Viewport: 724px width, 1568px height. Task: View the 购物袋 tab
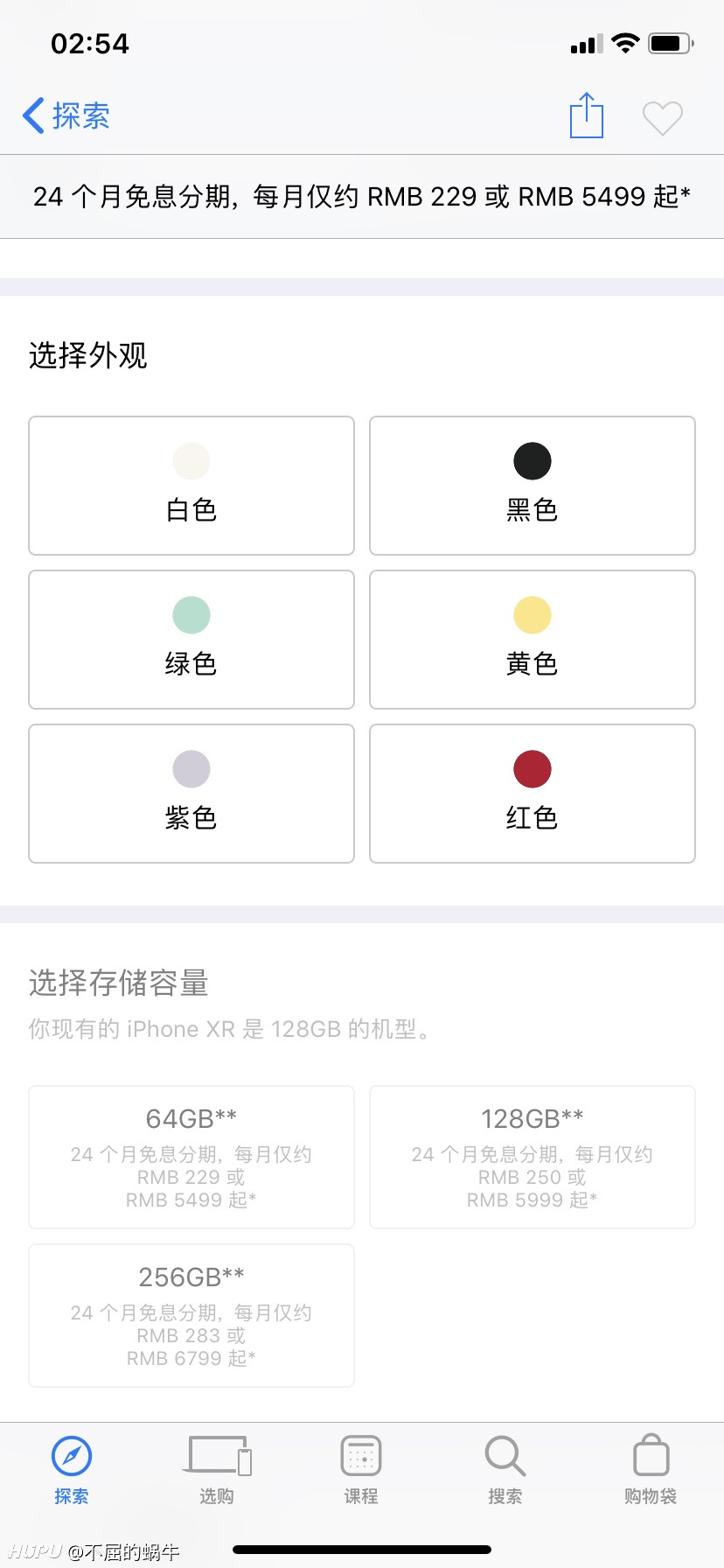[x=651, y=1470]
